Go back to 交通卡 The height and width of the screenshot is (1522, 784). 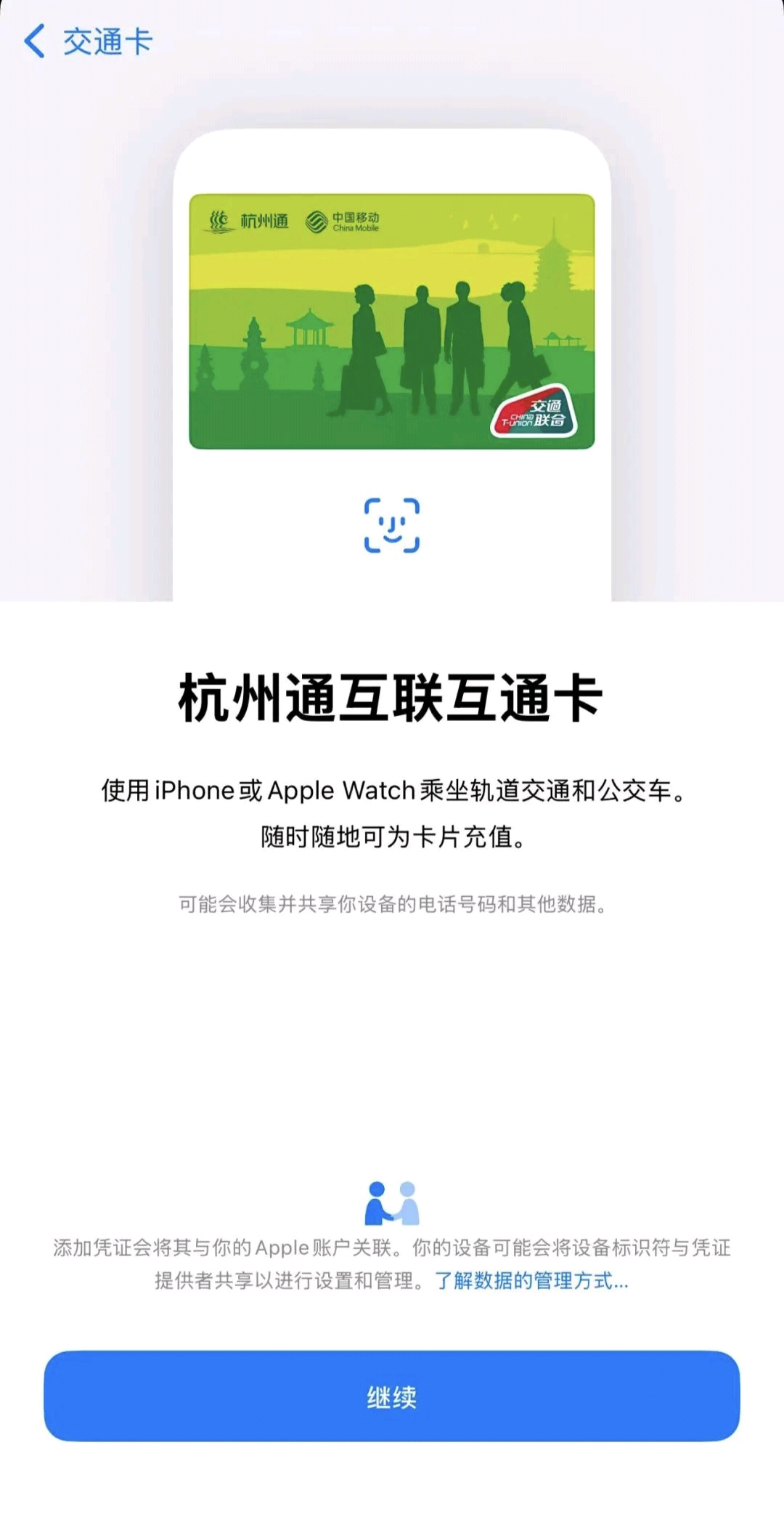click(x=87, y=41)
